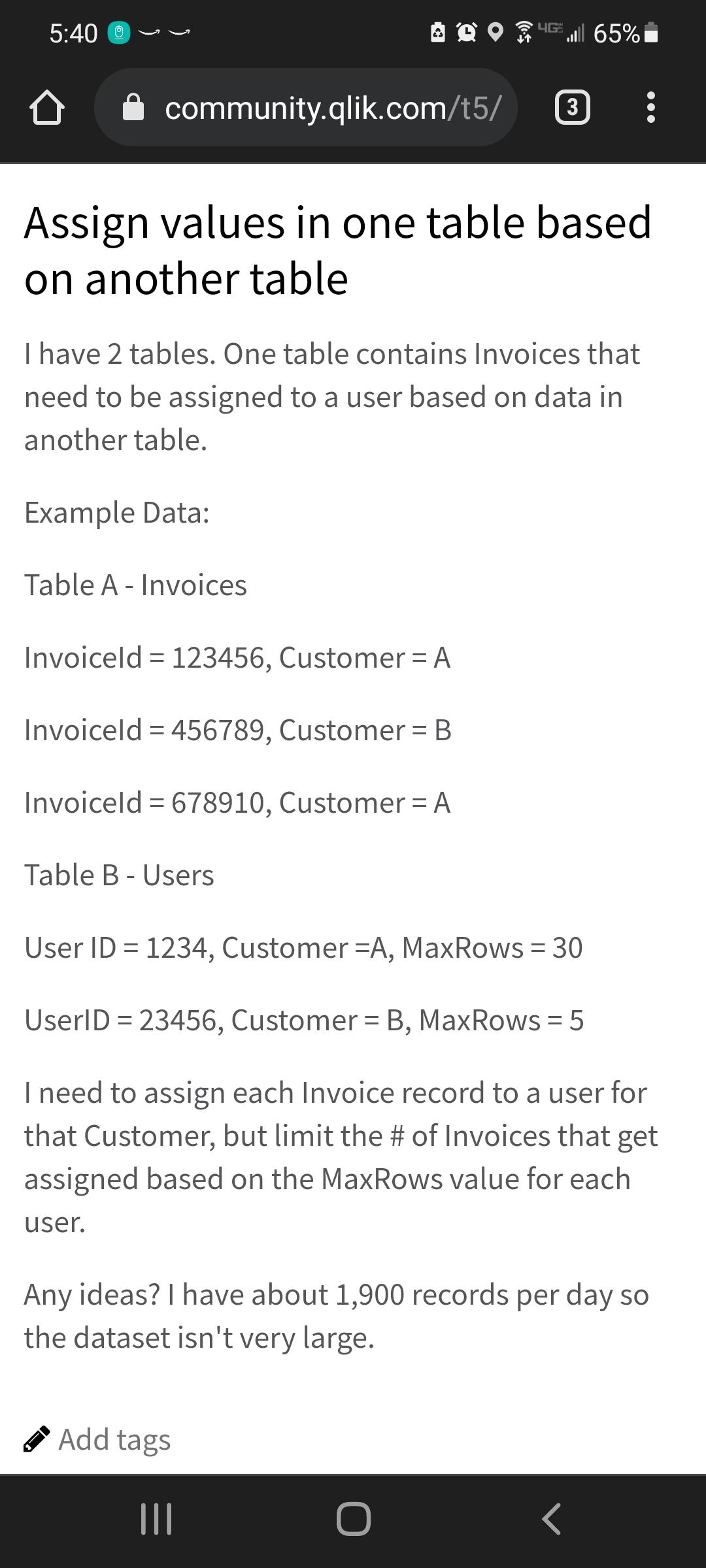Tap the browser home icon
The width and height of the screenshot is (706, 1568).
pos(47,108)
